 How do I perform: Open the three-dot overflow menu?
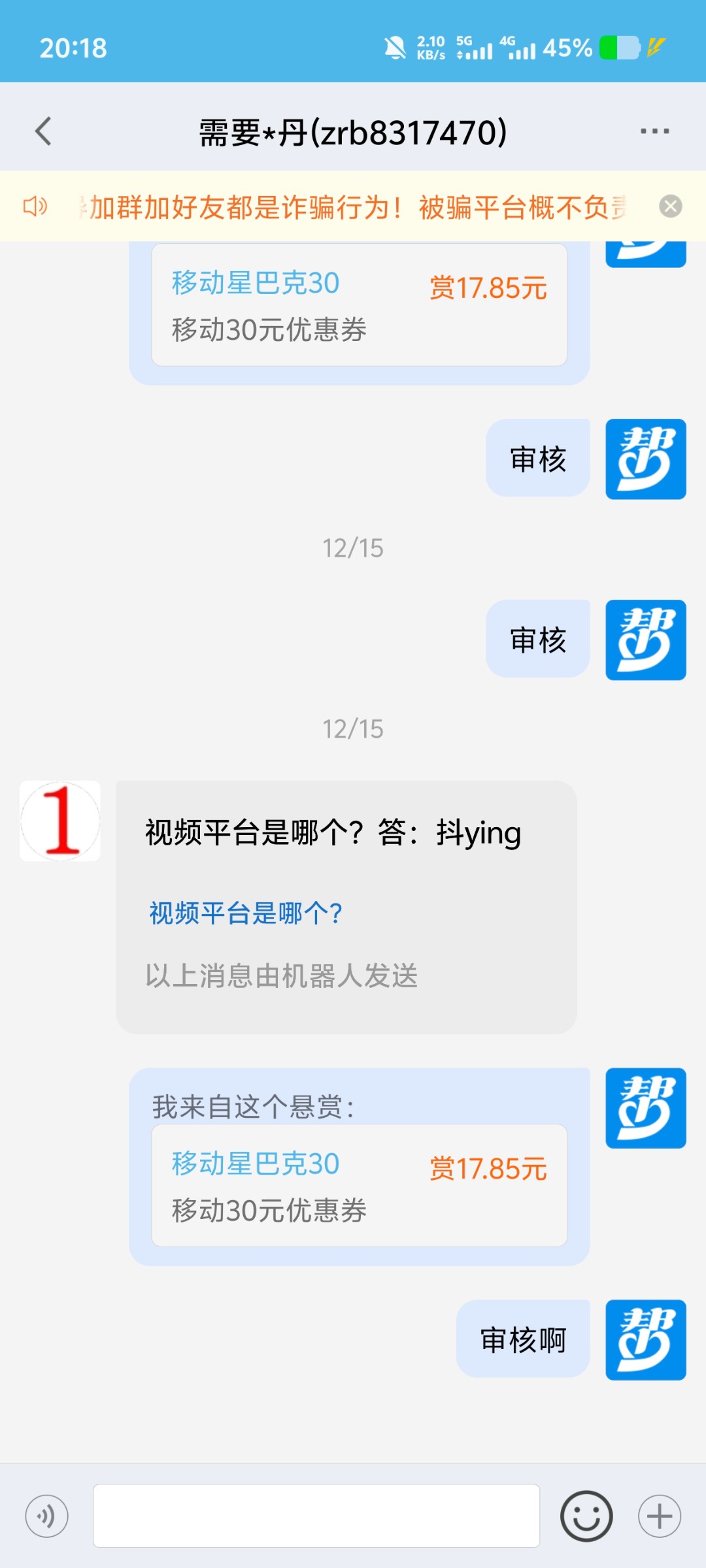pyautogui.click(x=654, y=131)
